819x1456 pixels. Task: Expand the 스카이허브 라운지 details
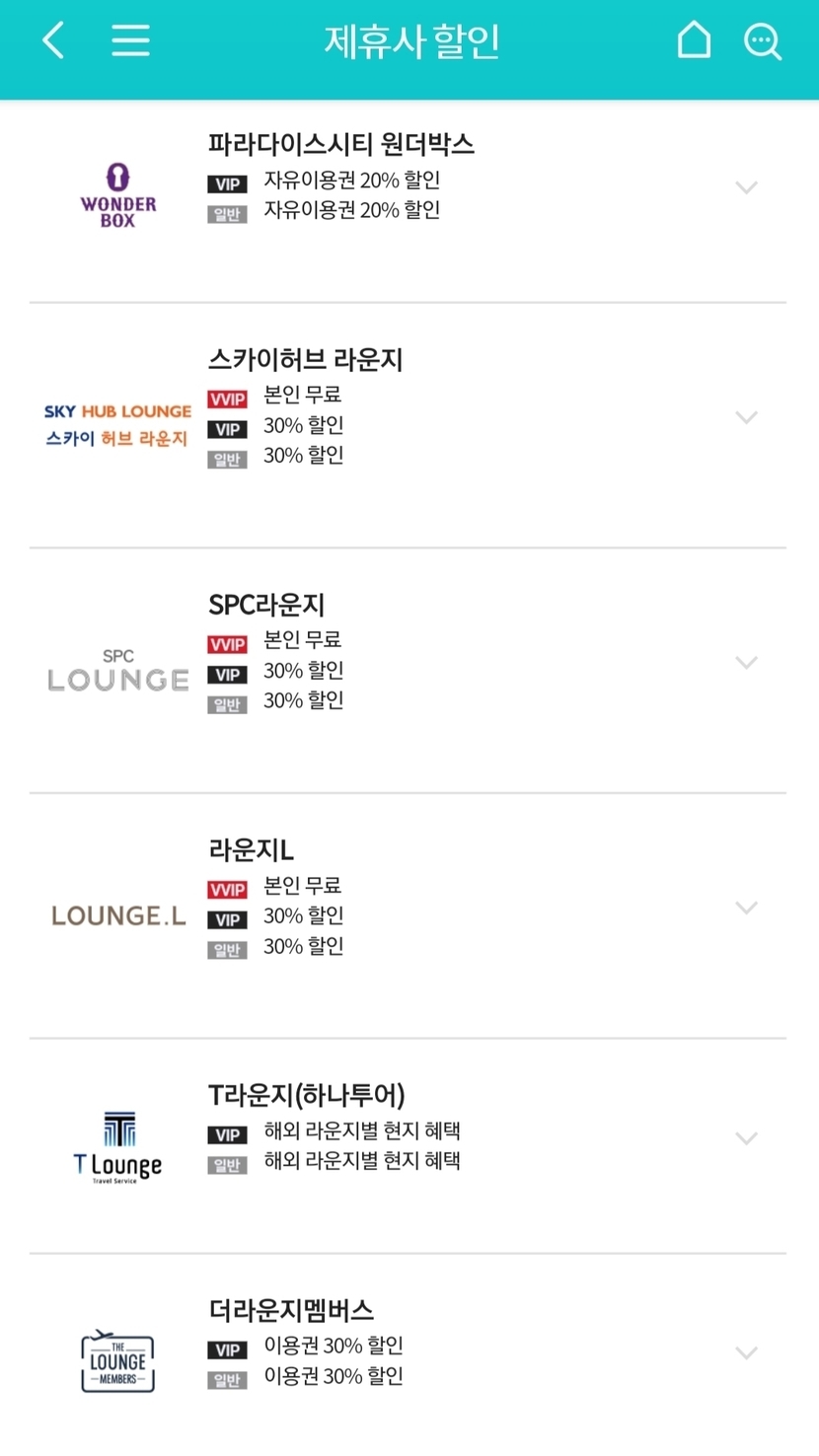coord(746,417)
